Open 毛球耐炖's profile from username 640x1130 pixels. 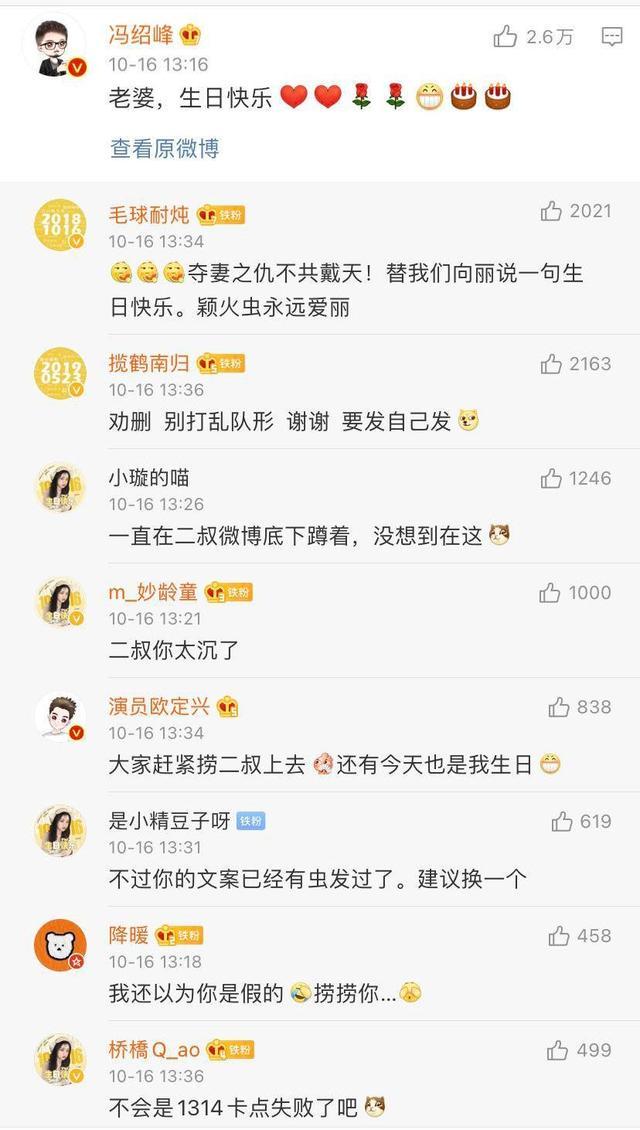pos(149,214)
